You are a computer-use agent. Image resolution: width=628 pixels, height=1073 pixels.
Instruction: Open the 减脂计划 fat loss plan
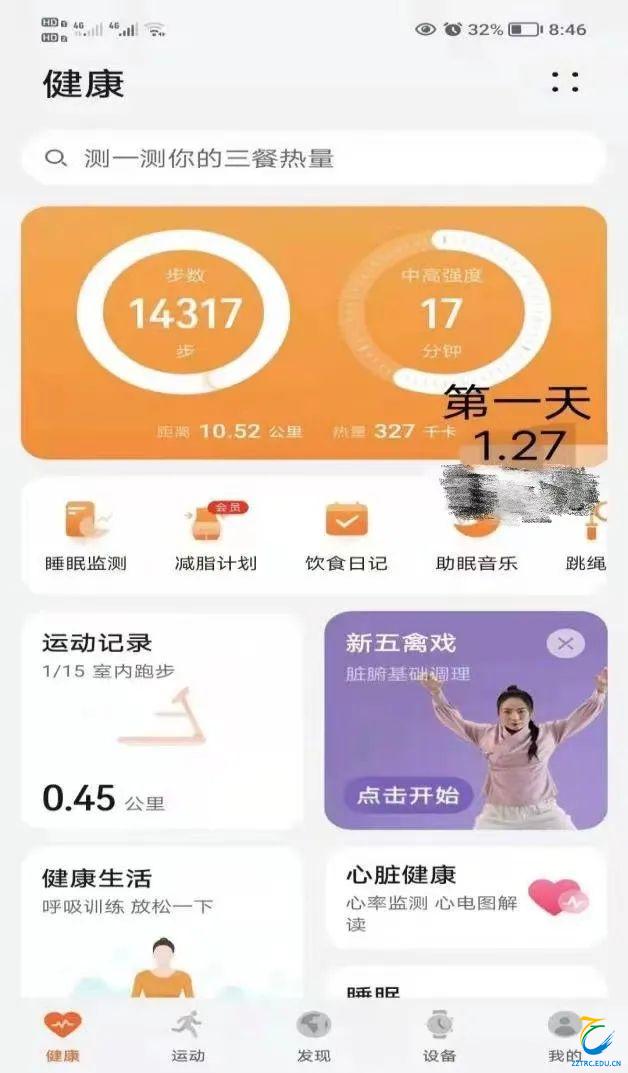[x=216, y=536]
